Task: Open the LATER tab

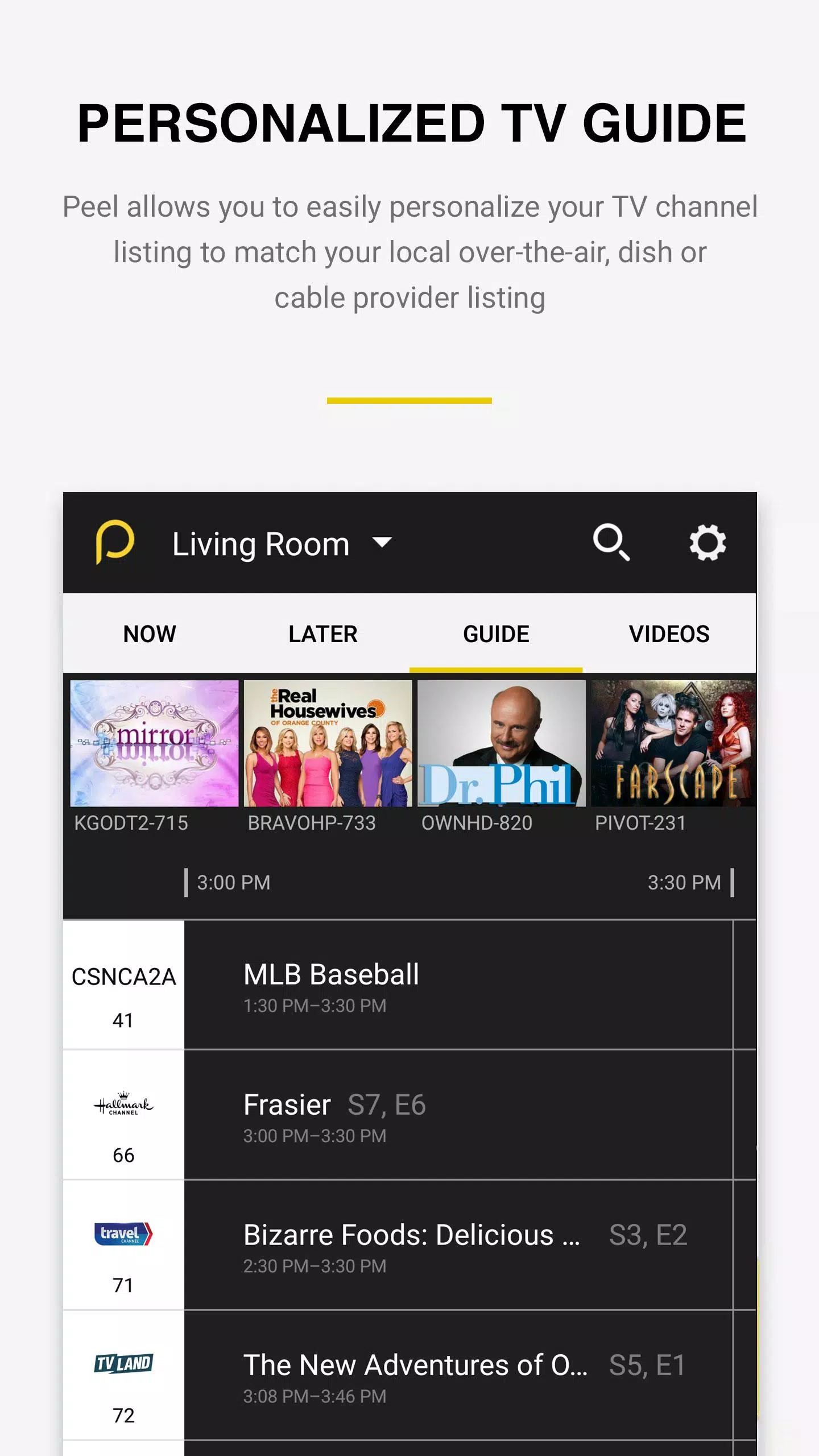Action: click(323, 634)
